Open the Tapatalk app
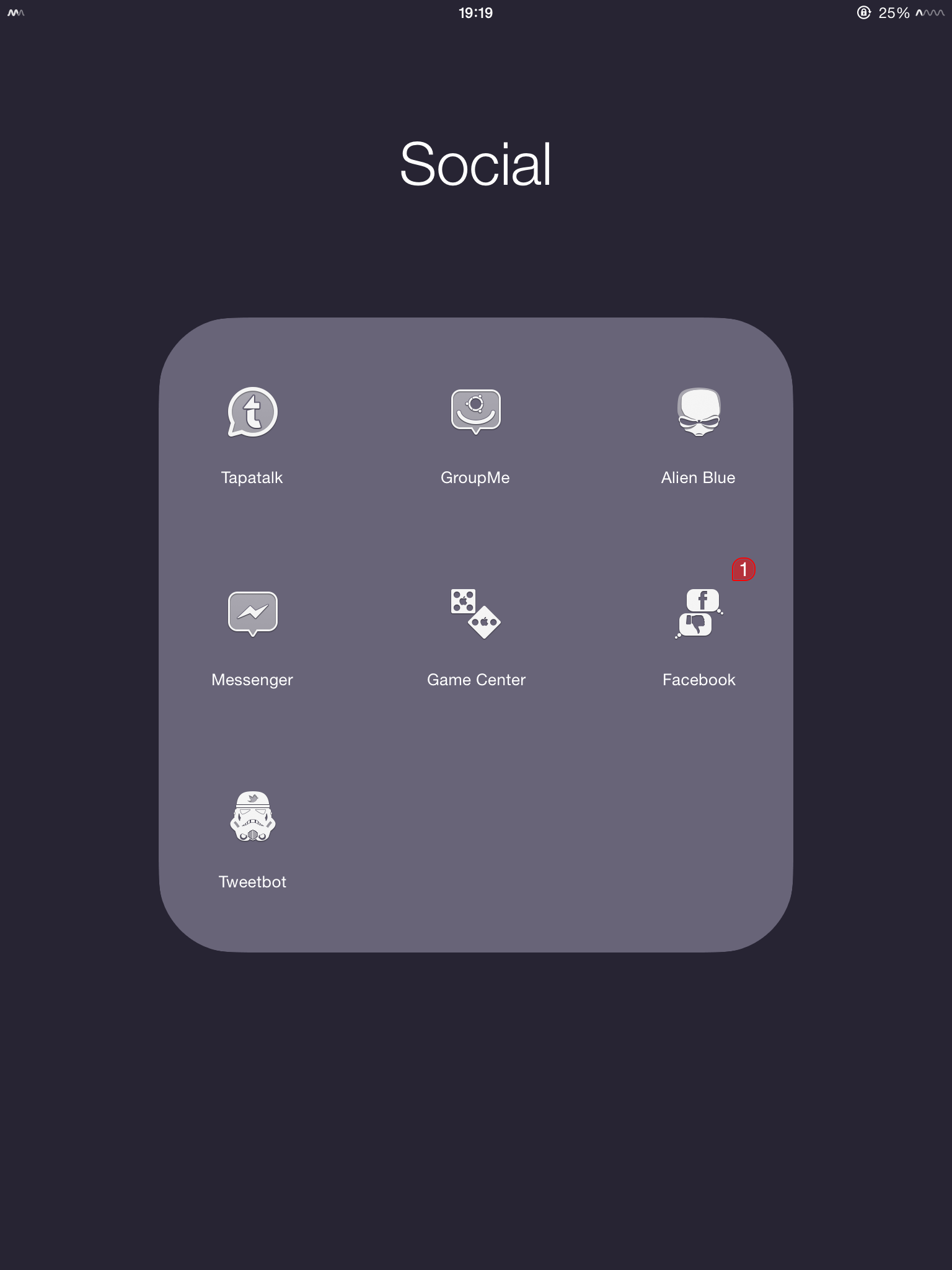 tap(252, 412)
